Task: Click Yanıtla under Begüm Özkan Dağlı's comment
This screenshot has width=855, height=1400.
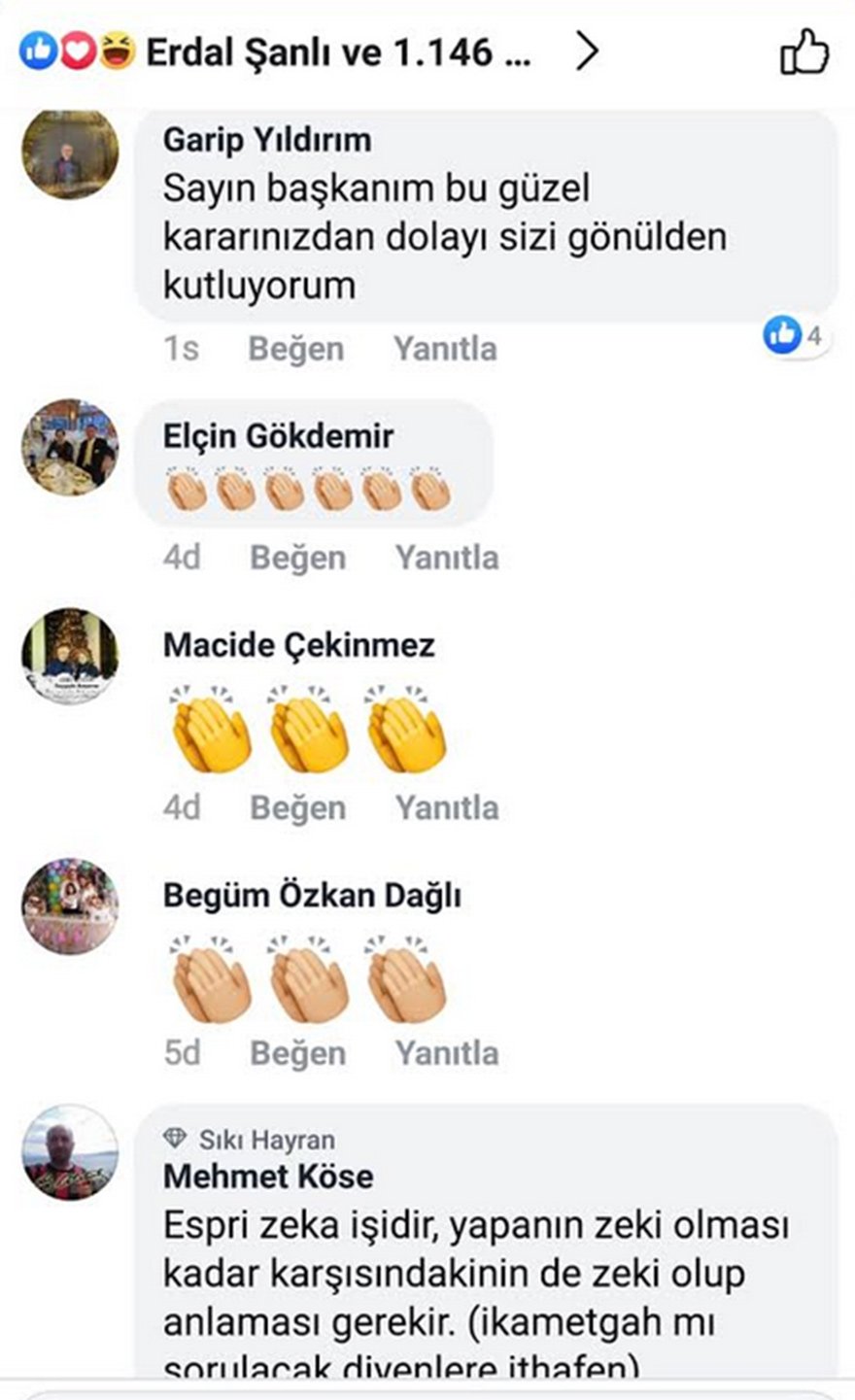Action: click(445, 1052)
